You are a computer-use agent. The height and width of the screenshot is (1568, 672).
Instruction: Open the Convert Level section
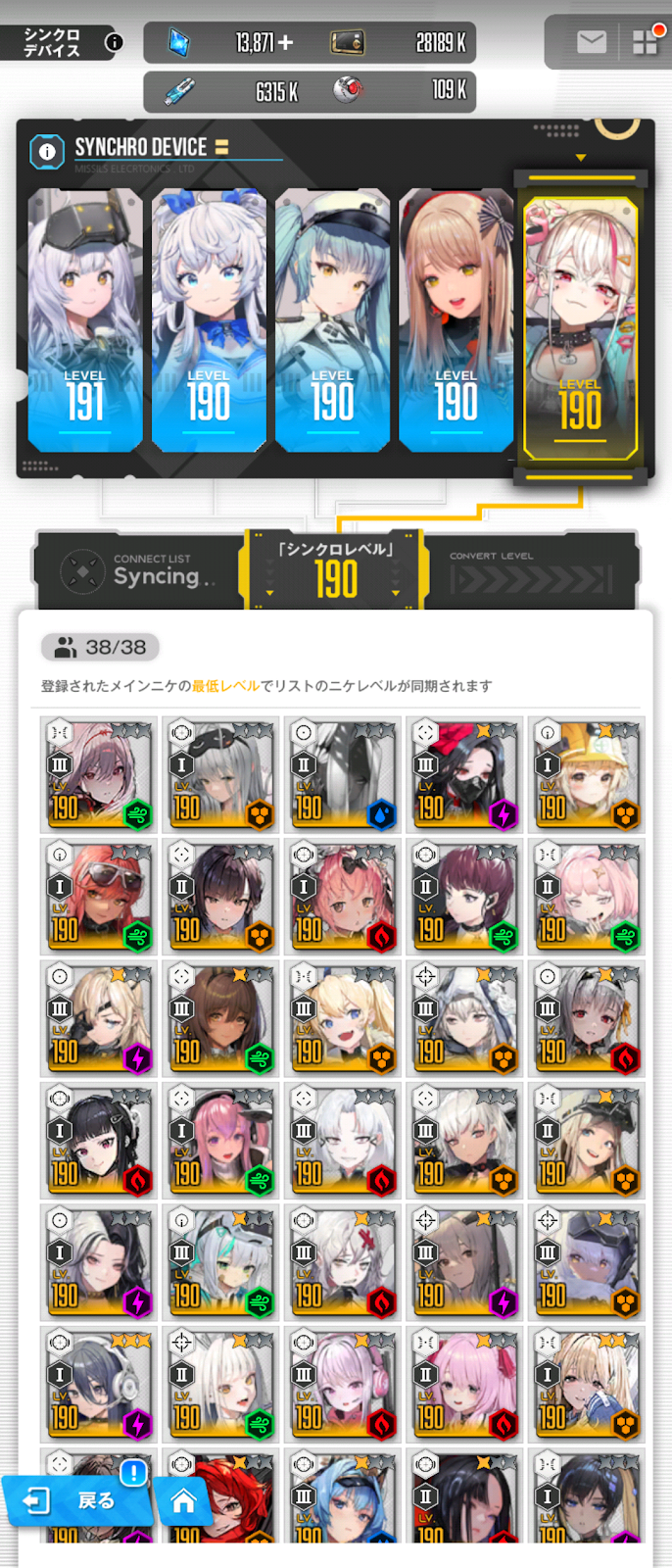530,570
